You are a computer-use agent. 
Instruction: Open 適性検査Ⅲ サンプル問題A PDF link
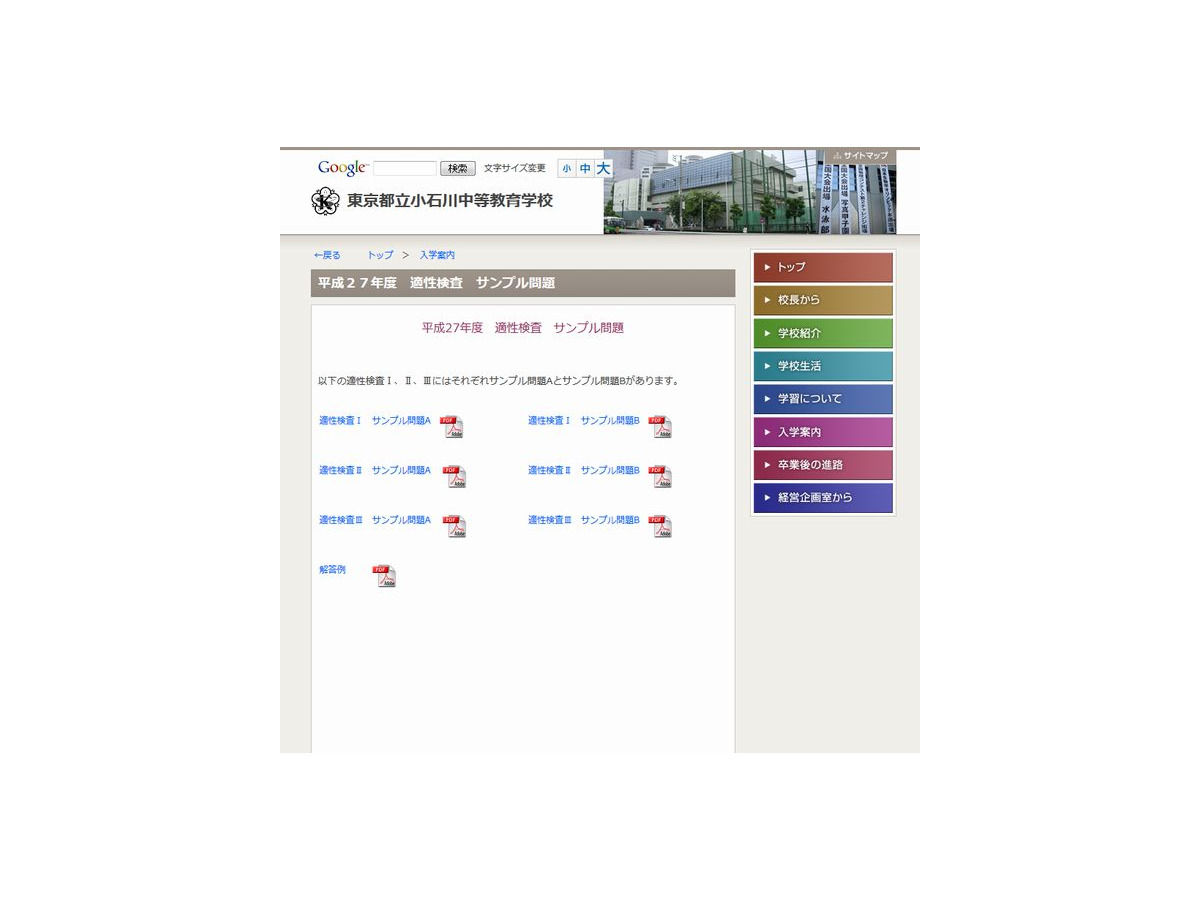pos(375,520)
